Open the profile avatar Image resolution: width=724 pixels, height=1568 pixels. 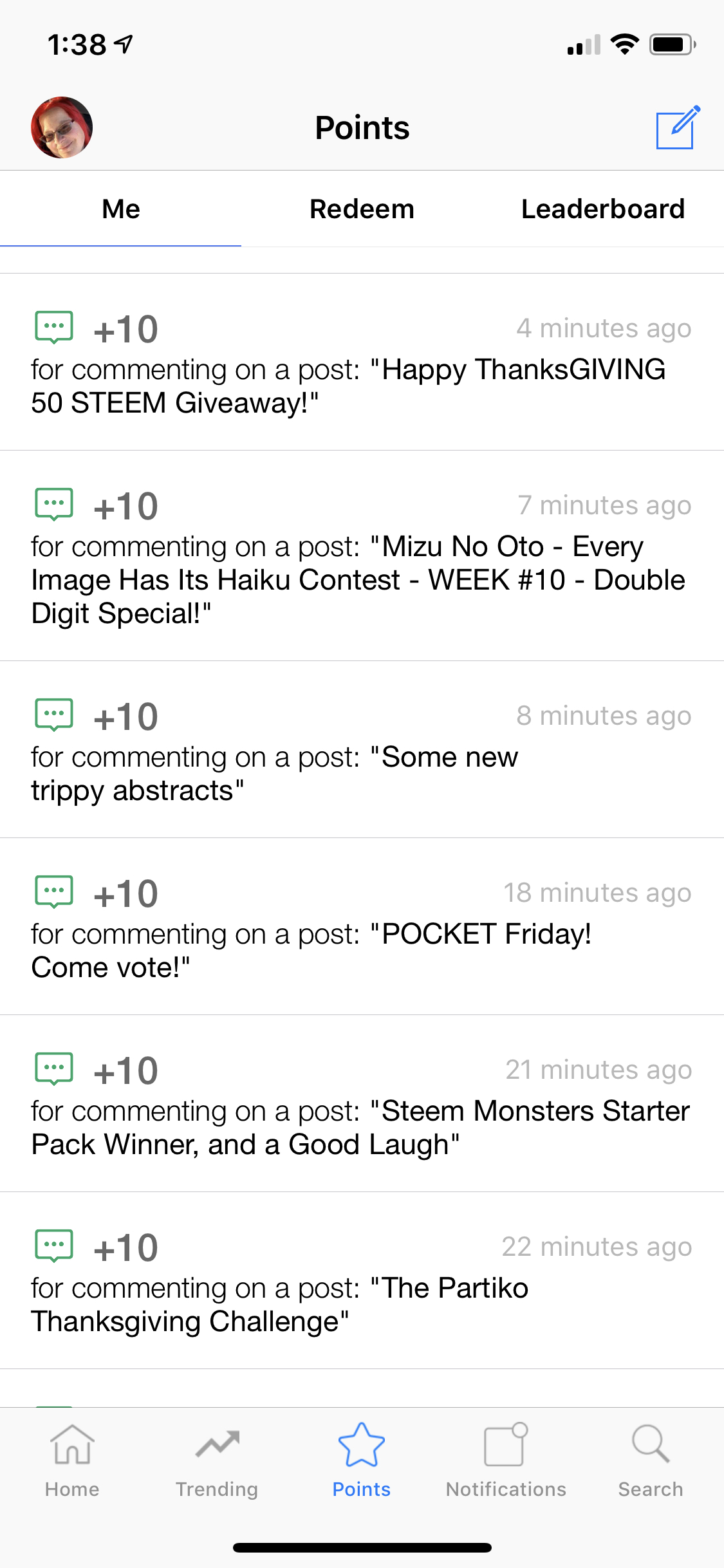coord(62,127)
